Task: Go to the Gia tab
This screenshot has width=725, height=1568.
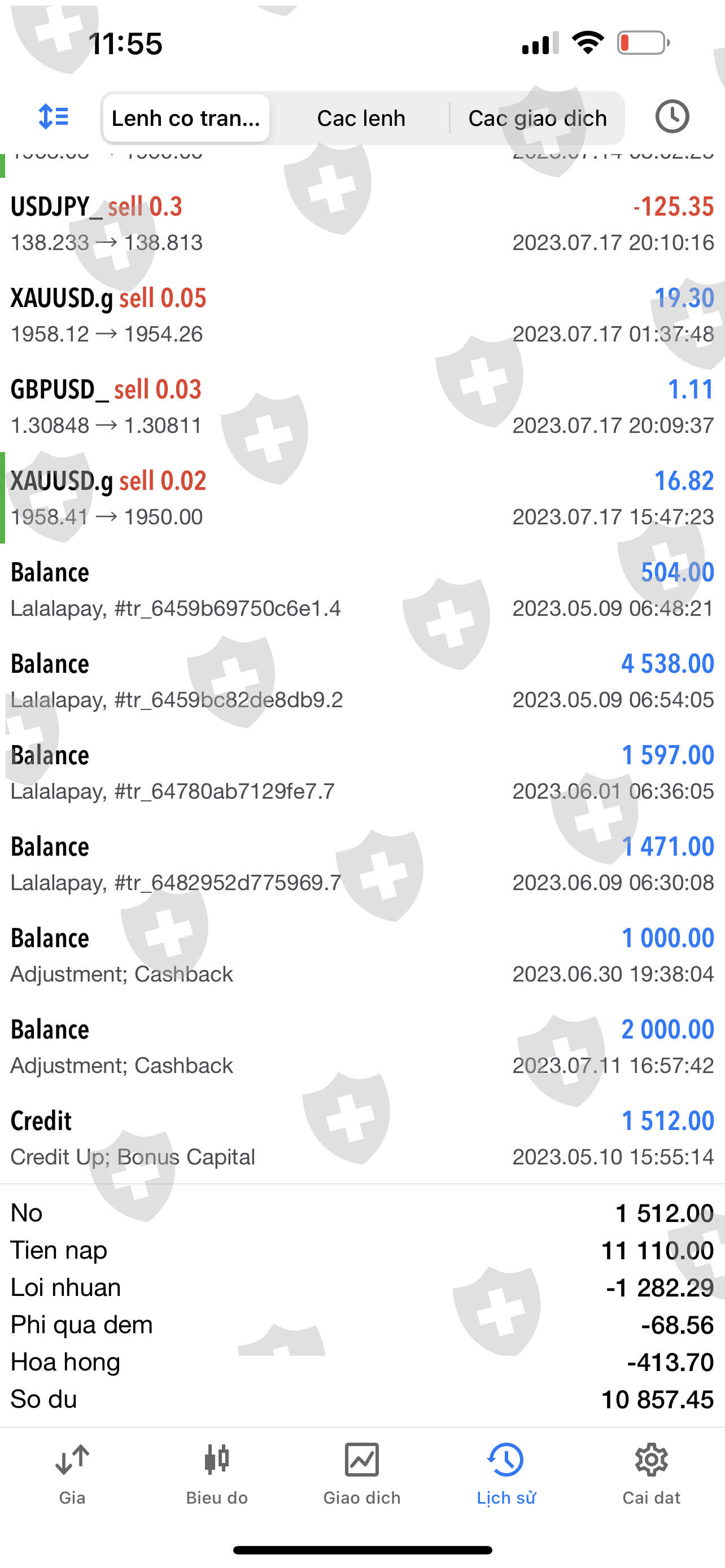Action: 72,1472
